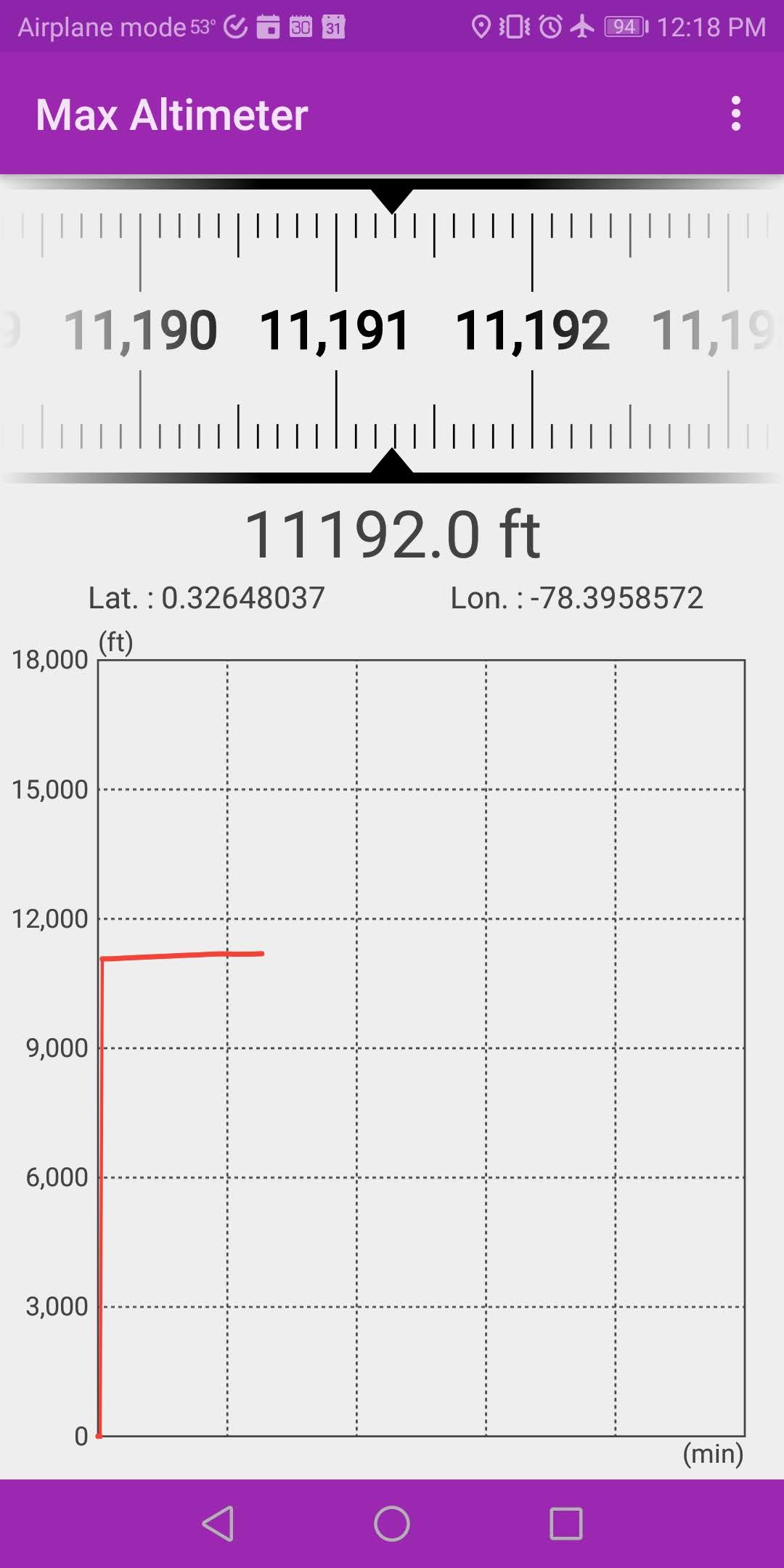Screen dimensions: 784x1568
Task: Go back using the system back button
Action: pyautogui.click(x=218, y=1523)
